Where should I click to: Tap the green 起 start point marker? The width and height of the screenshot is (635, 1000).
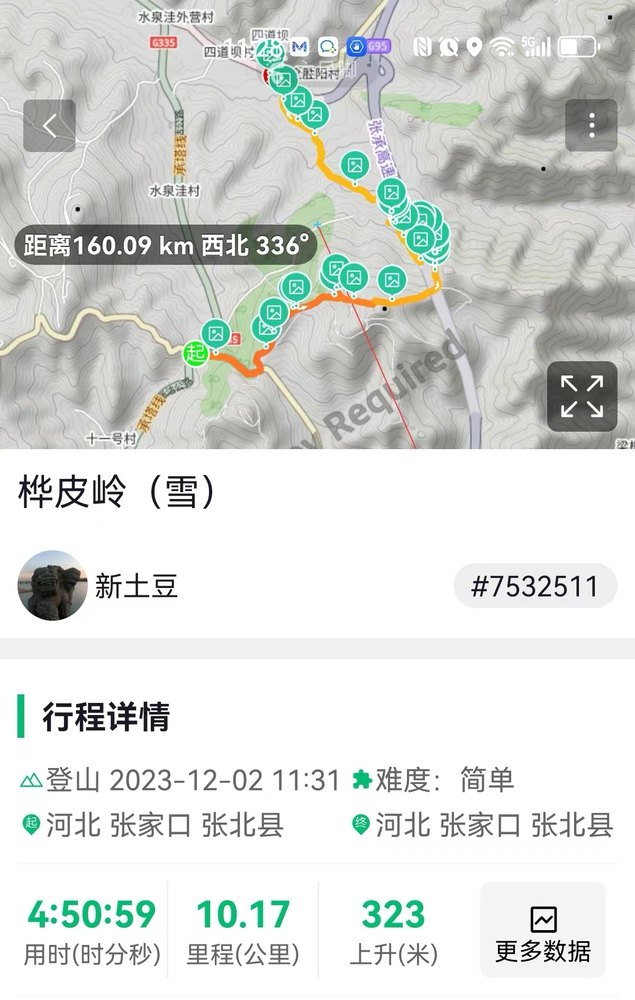point(195,352)
